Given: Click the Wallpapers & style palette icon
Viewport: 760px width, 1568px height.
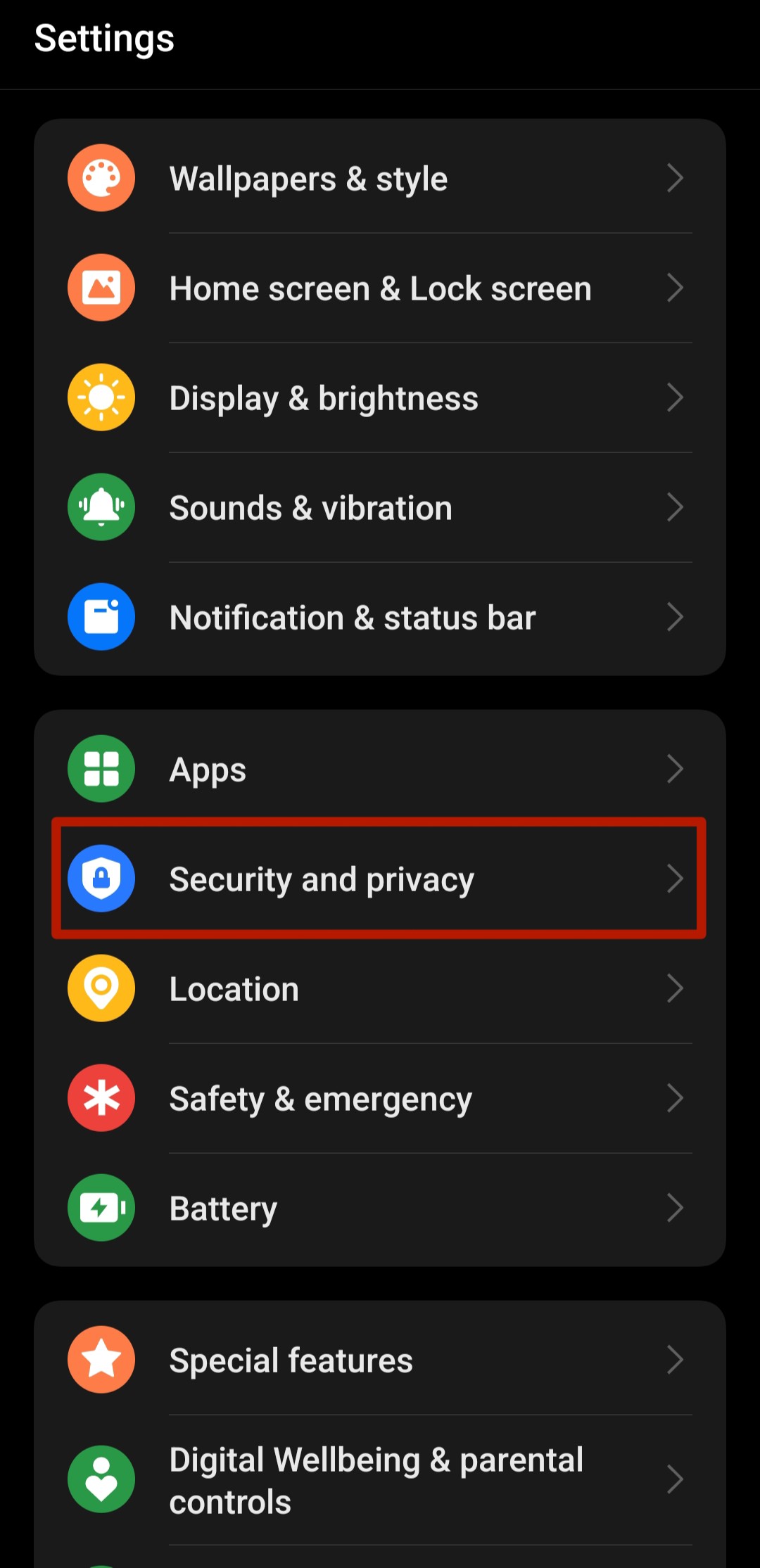Looking at the screenshot, I should coord(101,178).
